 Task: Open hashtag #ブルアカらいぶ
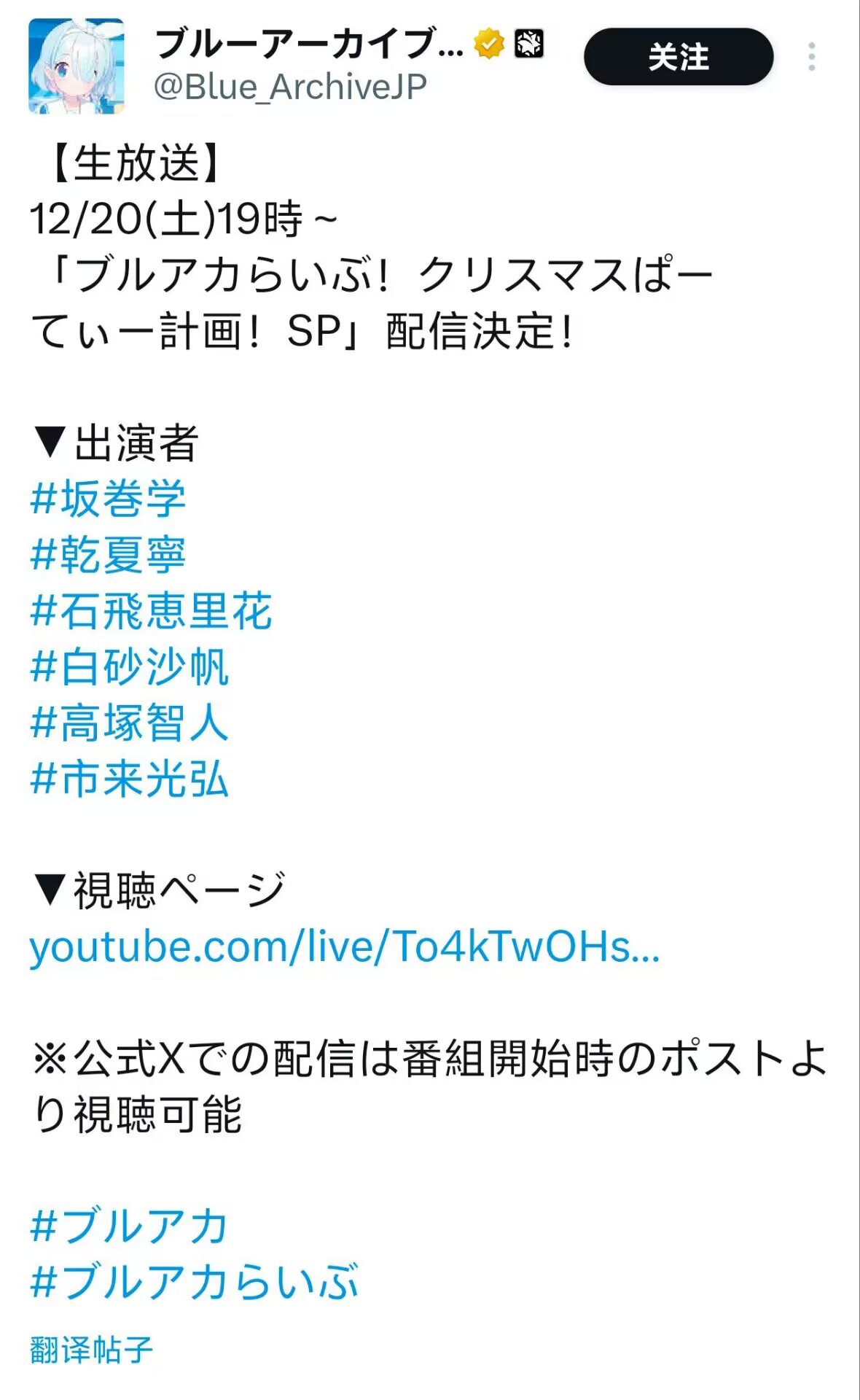click(x=194, y=1282)
